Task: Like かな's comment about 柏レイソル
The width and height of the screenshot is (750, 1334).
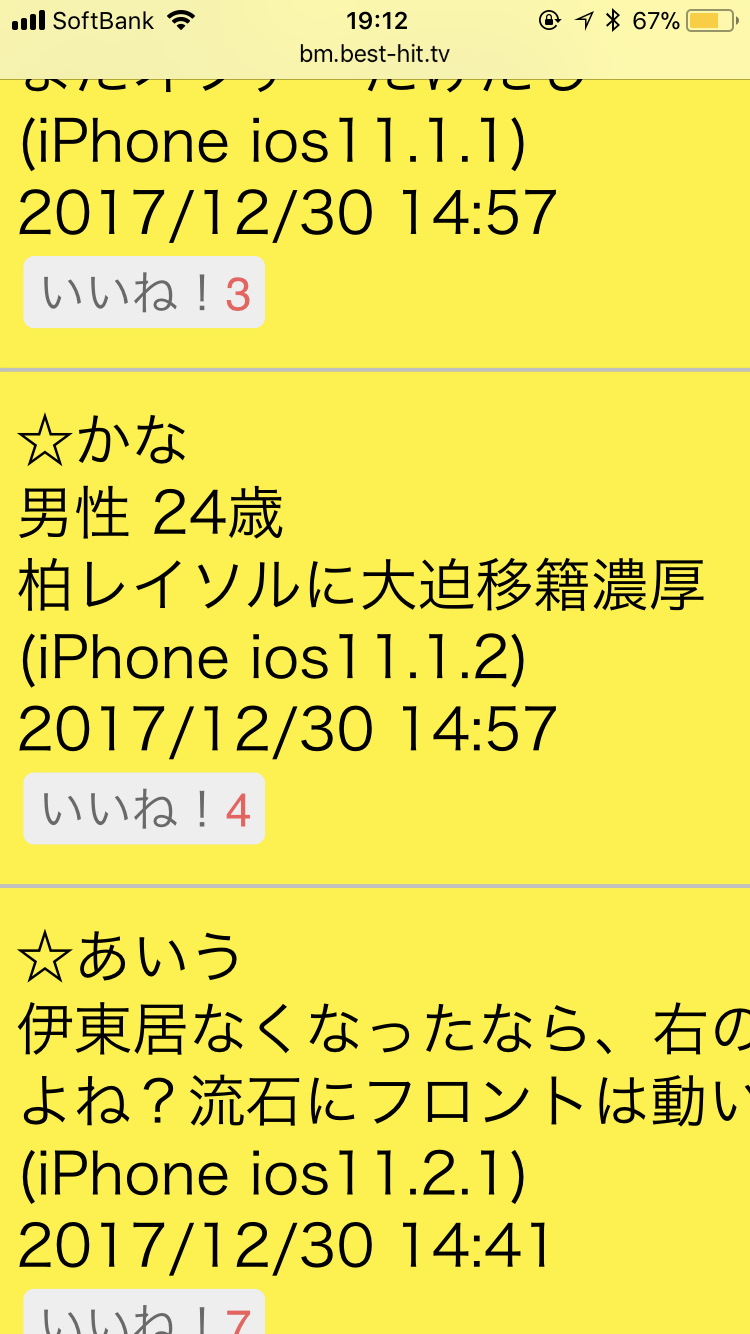Action: point(144,808)
